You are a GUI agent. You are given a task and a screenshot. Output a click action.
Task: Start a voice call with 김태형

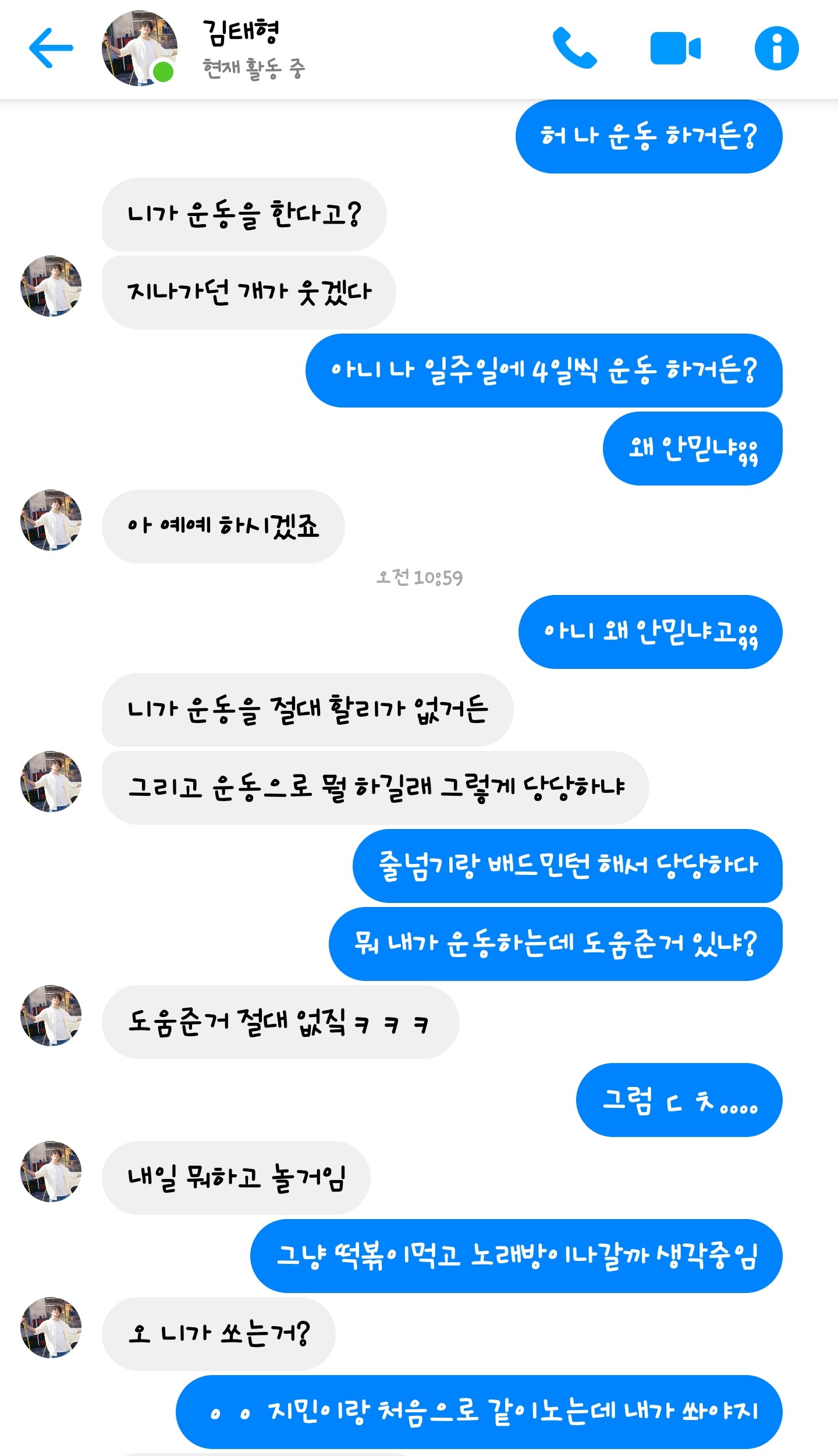pyautogui.click(x=574, y=48)
